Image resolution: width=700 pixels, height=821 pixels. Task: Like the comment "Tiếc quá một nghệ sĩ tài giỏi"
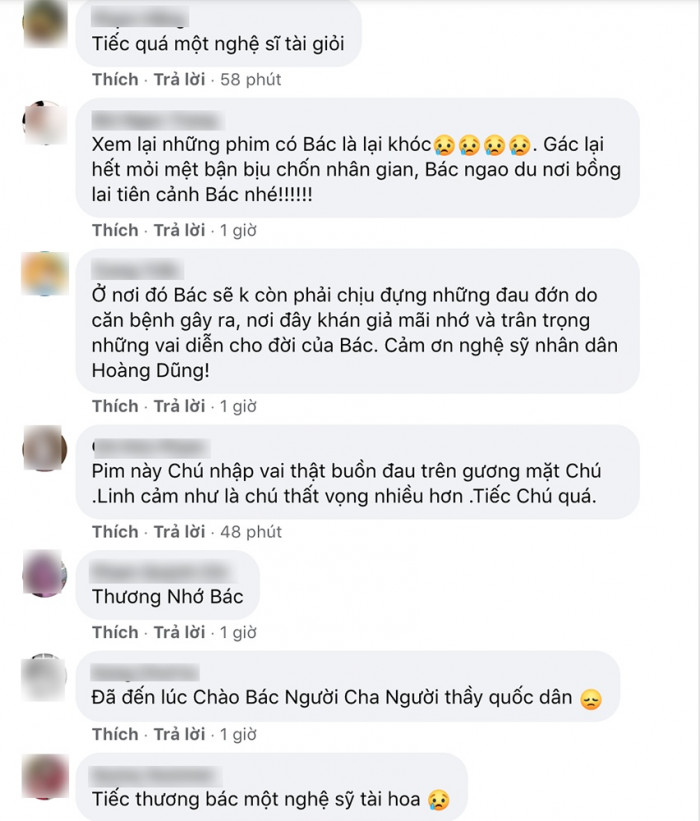(115, 79)
